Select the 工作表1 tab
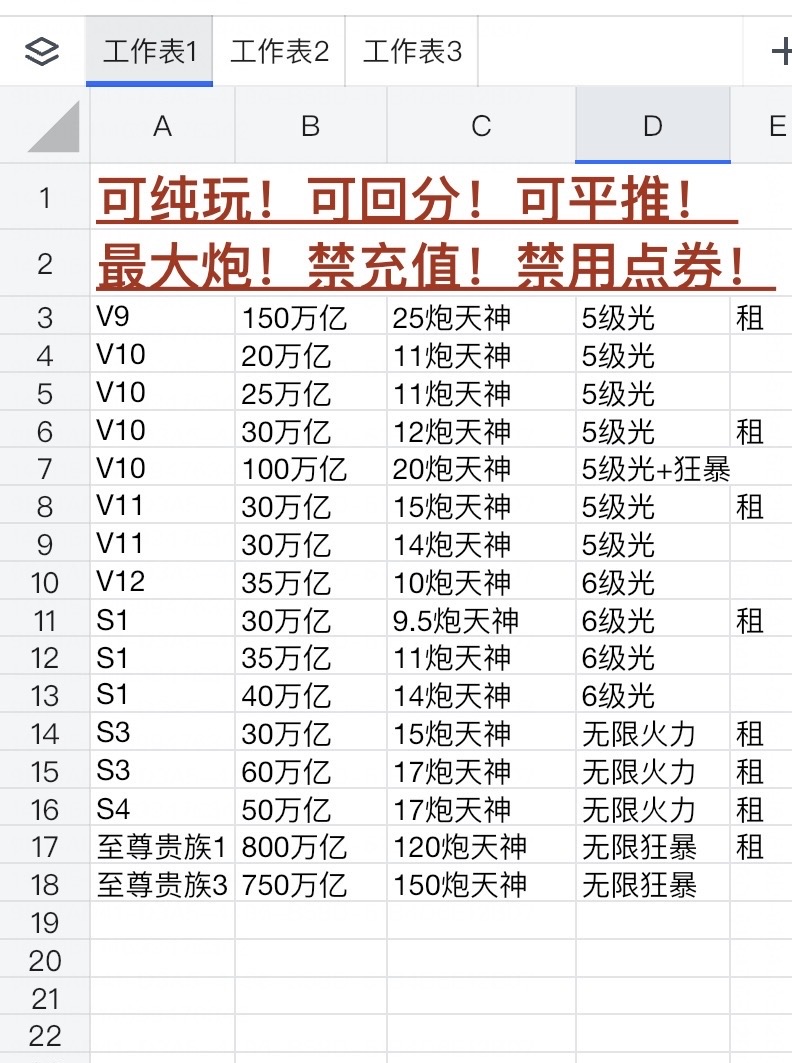Screen dimensions: 792x1063 (x=150, y=52)
